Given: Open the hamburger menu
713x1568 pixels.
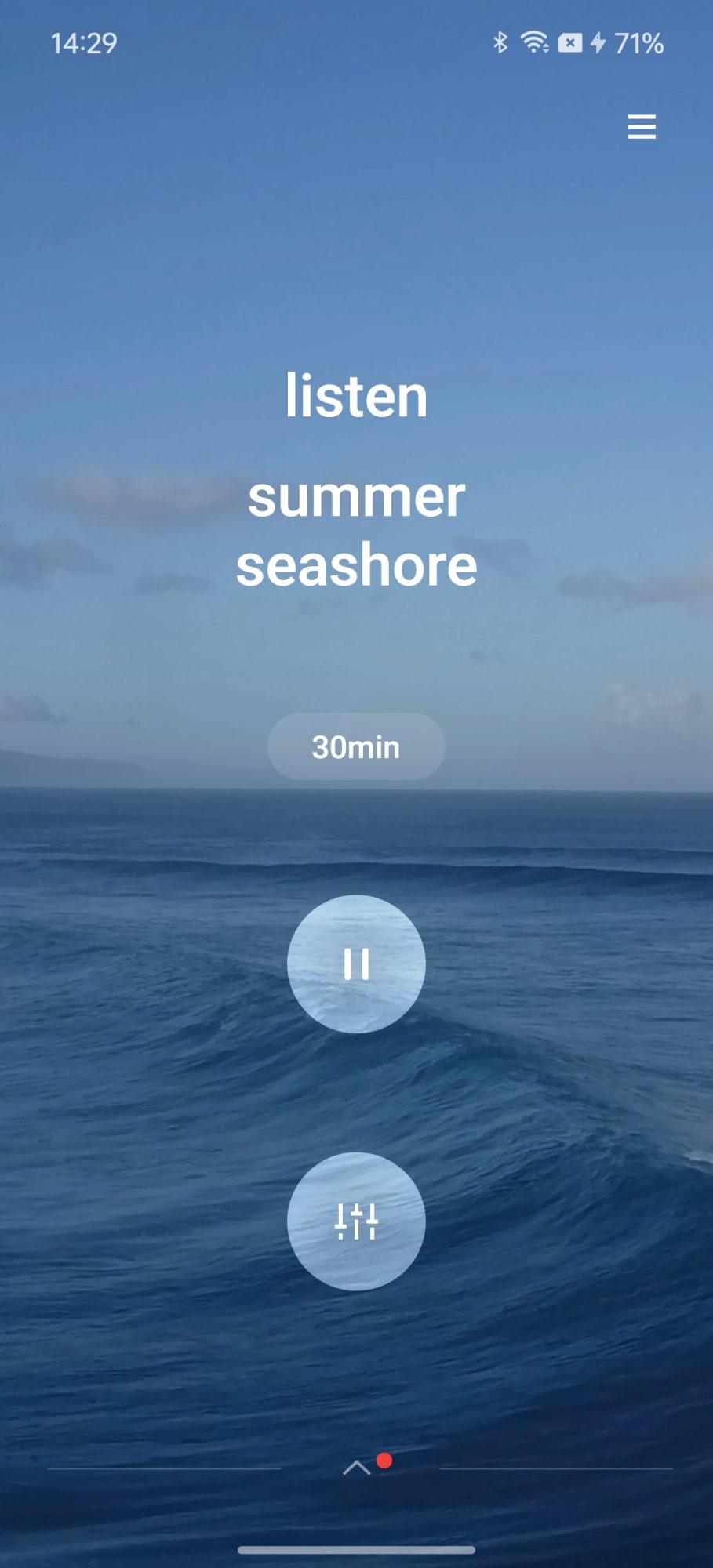Looking at the screenshot, I should tap(641, 127).
